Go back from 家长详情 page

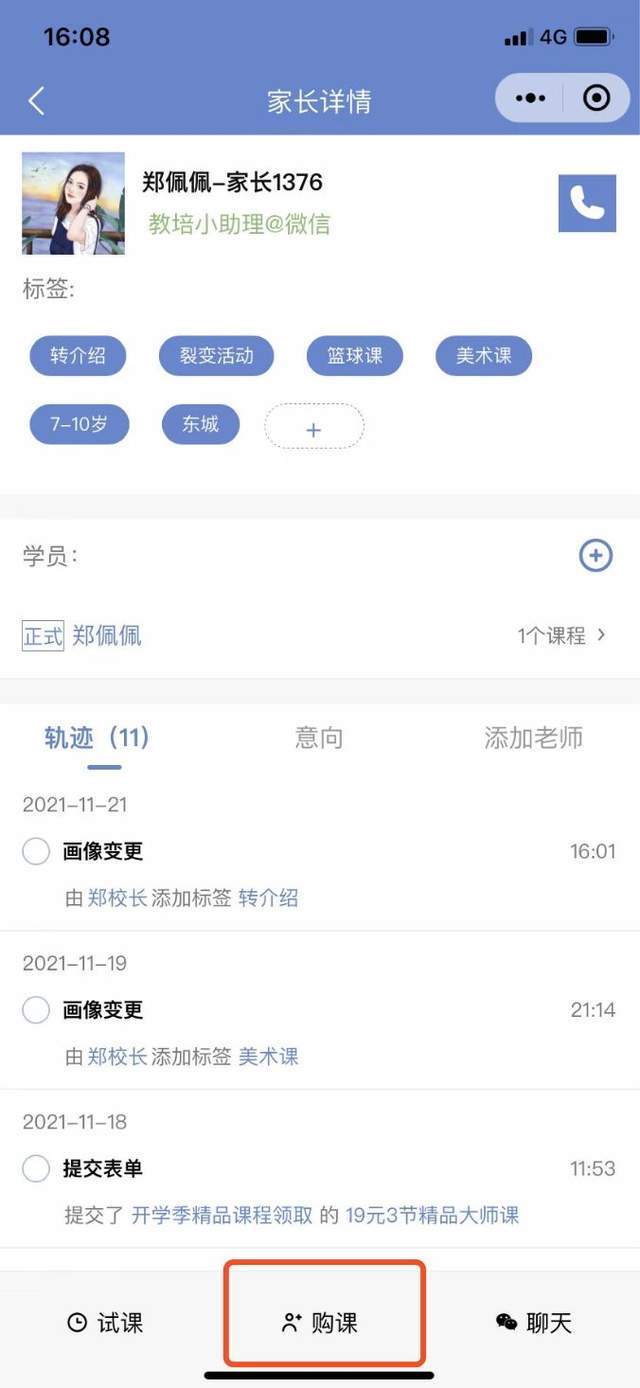coord(37,100)
